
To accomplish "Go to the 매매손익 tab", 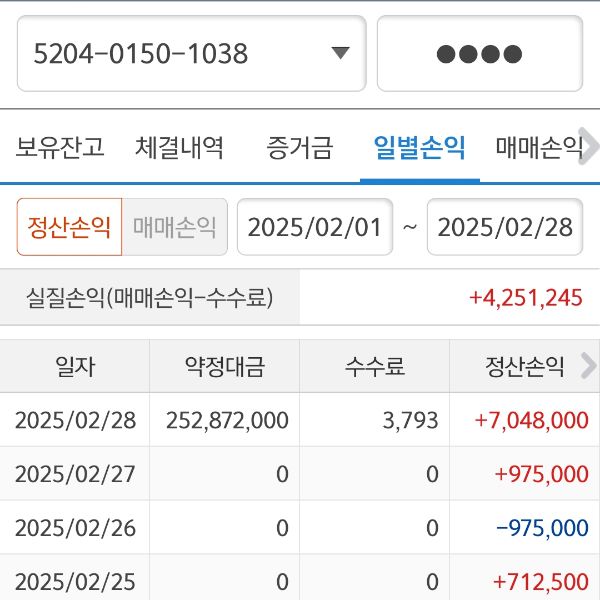I will pyautogui.click(x=538, y=149).
